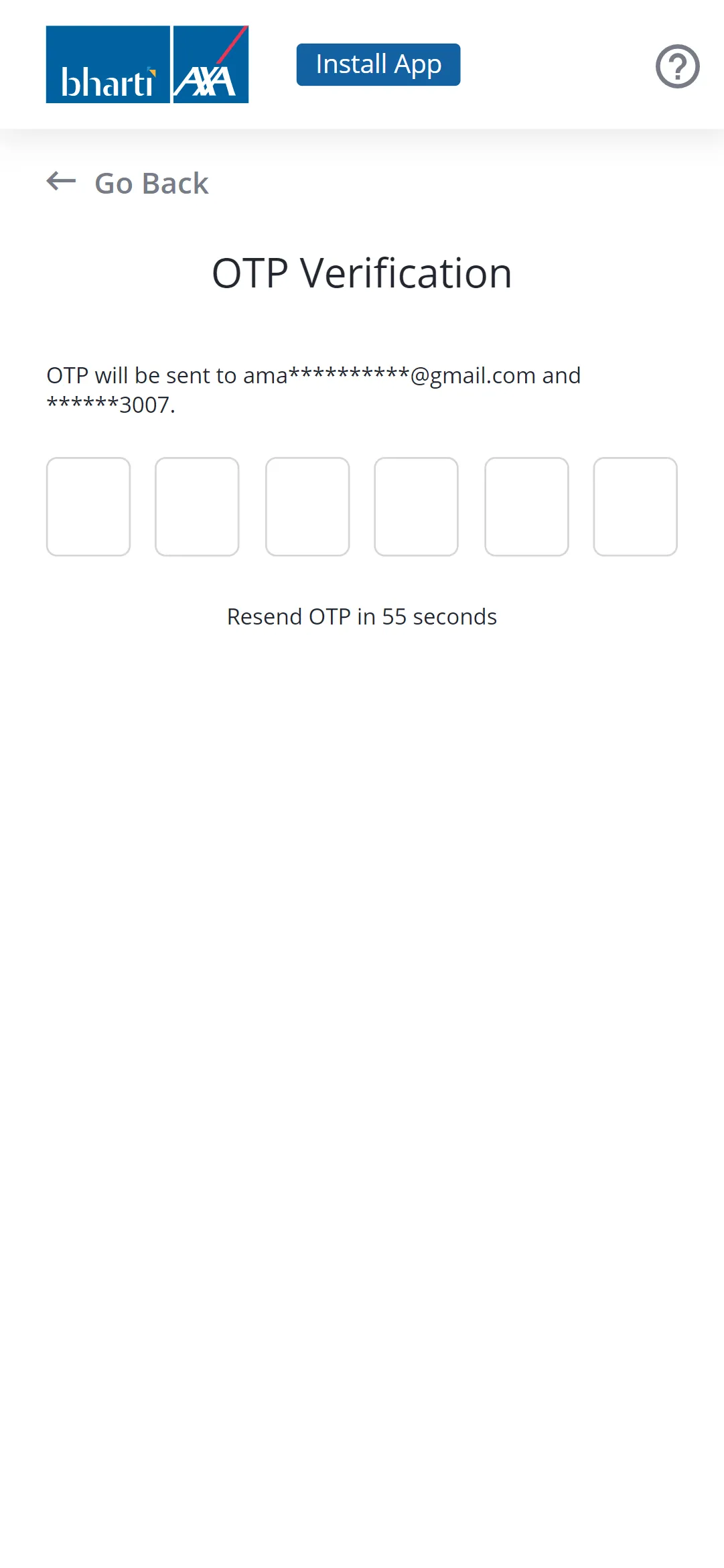724x1568 pixels.
Task: Select the fifth OTP digit box
Action: coord(526,507)
